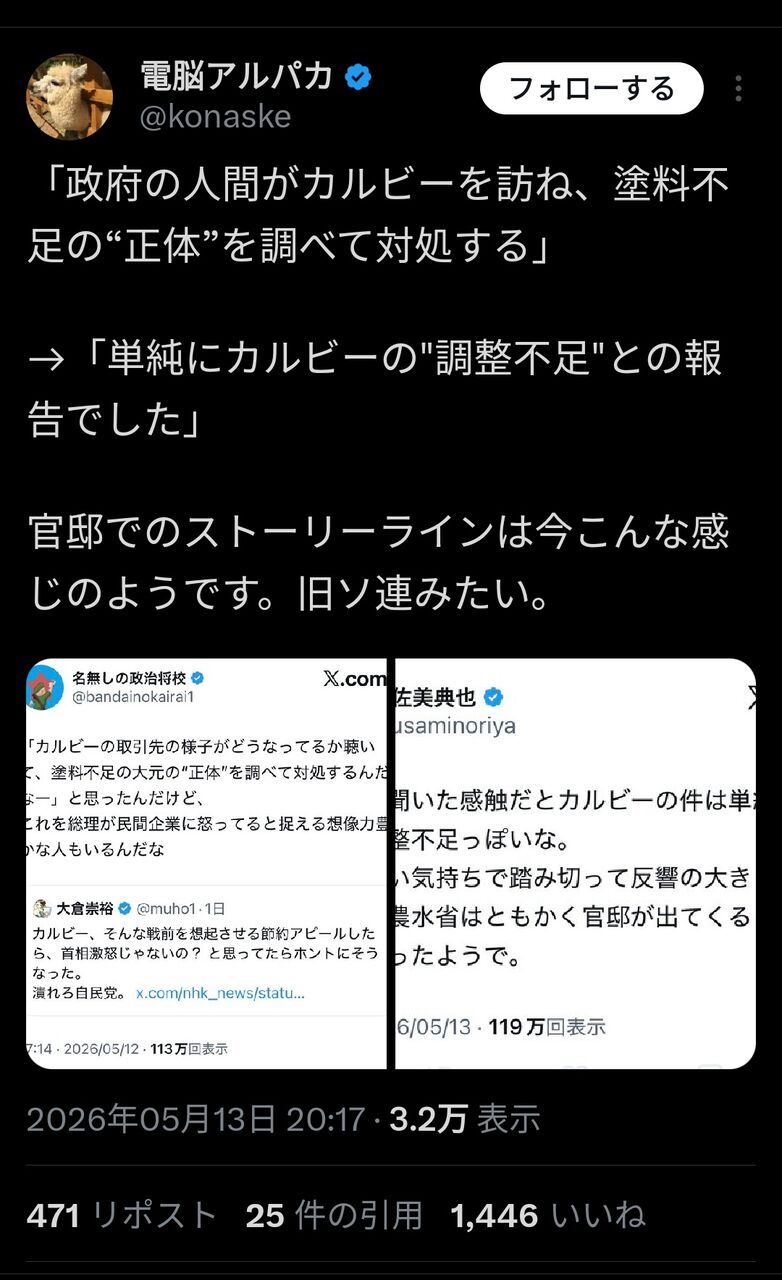Tap フォローする to follow 電脳アルパカ
Image resolution: width=782 pixels, height=1280 pixels.
pos(591,88)
